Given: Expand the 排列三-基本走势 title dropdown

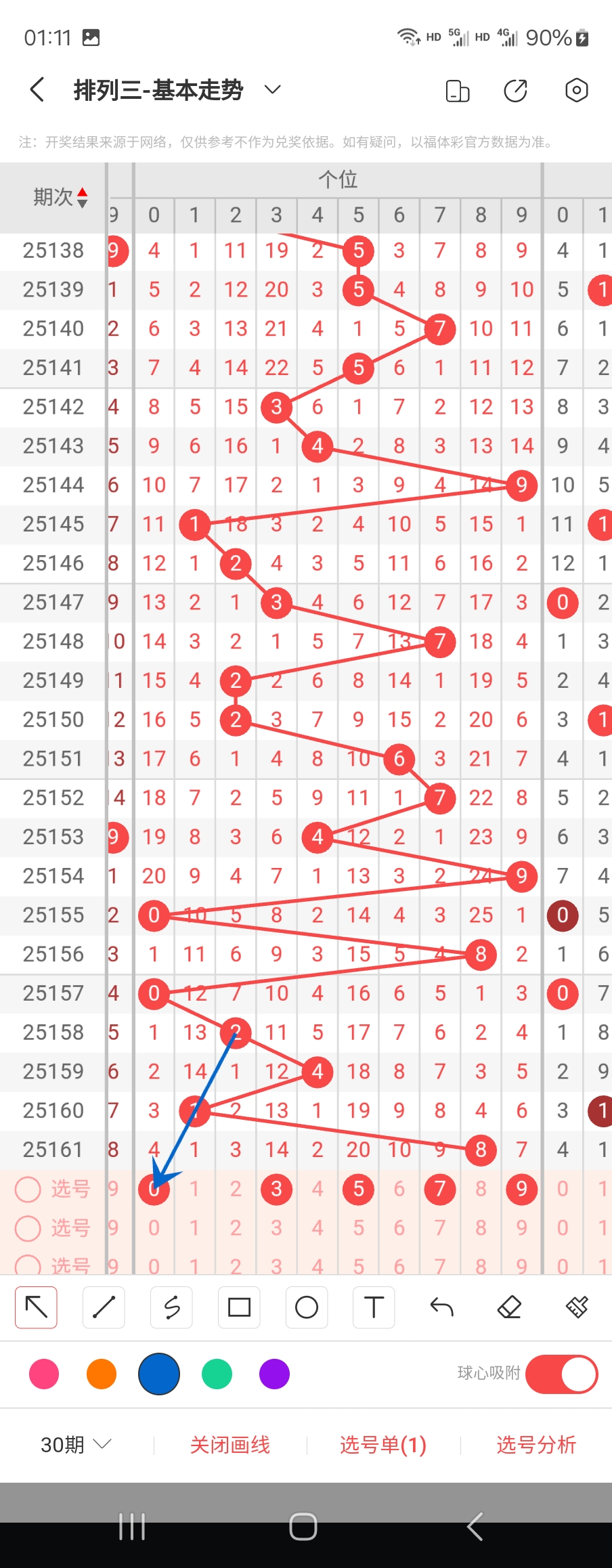Looking at the screenshot, I should click(x=272, y=90).
